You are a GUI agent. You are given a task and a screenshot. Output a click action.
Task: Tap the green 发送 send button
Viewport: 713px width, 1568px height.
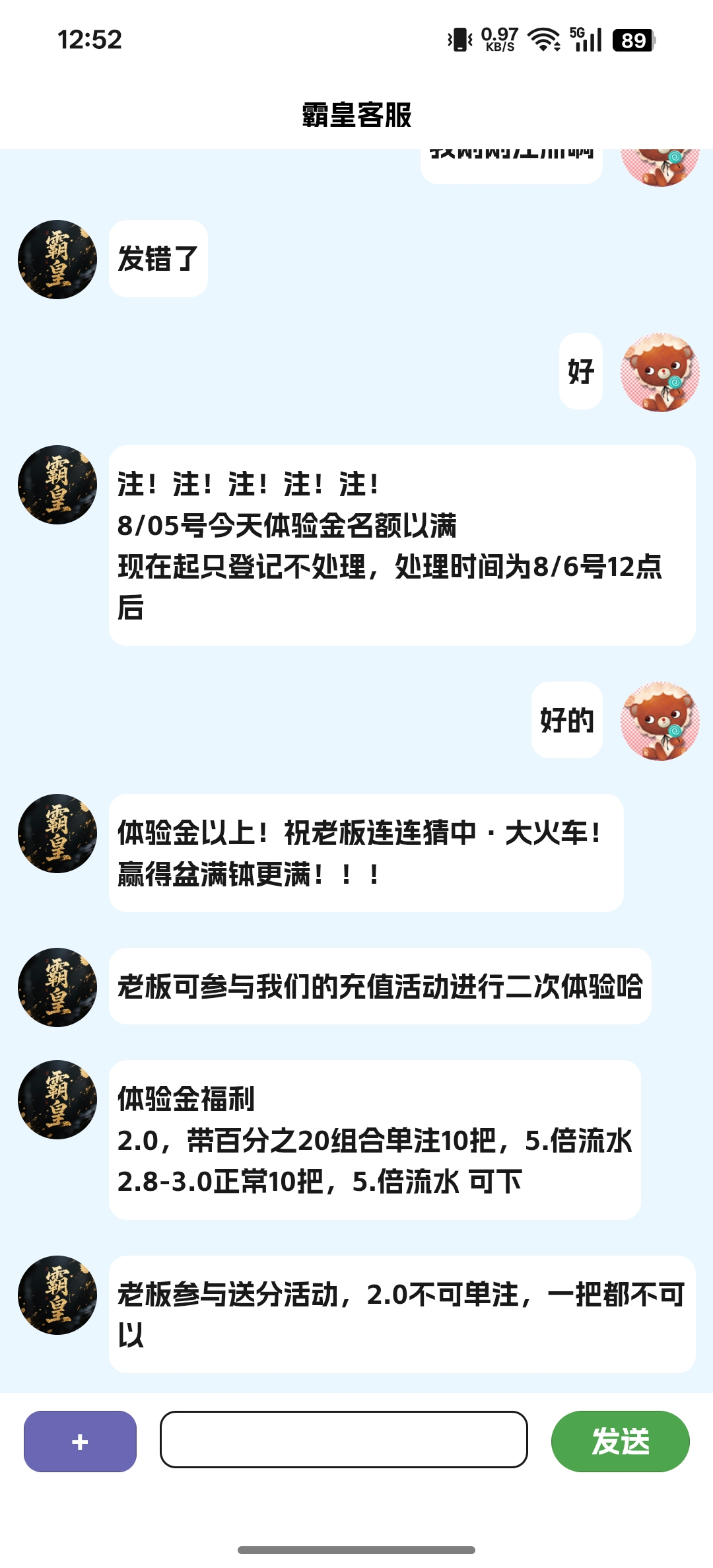point(620,1441)
